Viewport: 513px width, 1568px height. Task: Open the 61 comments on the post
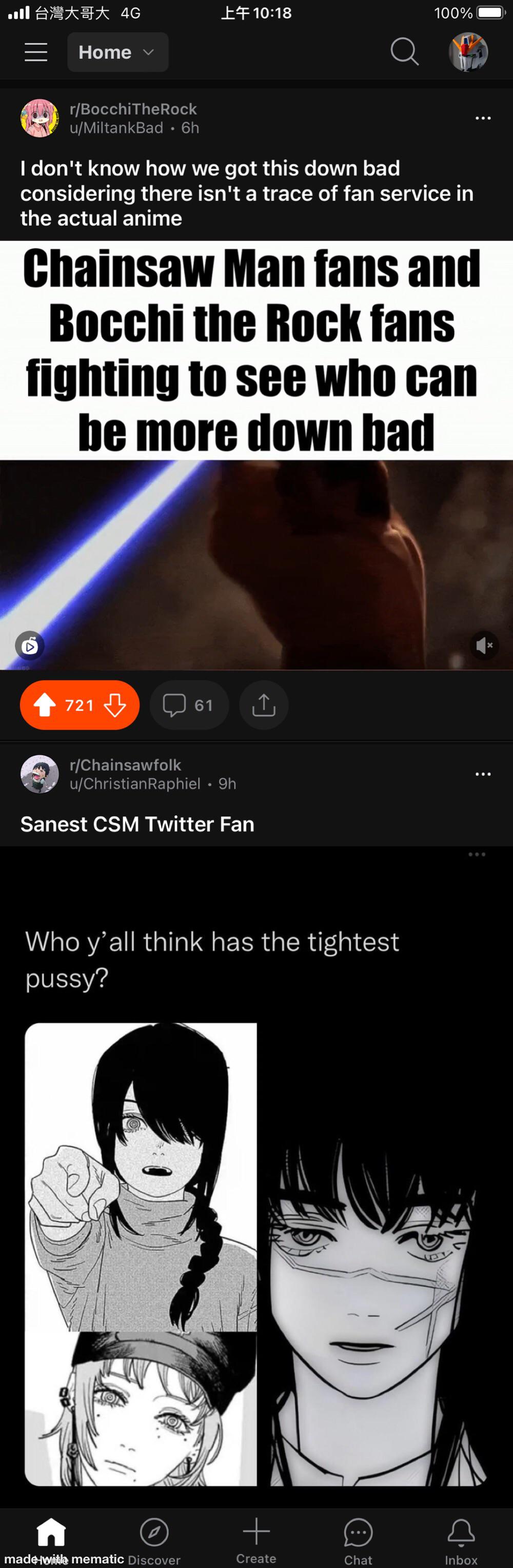[x=189, y=705]
